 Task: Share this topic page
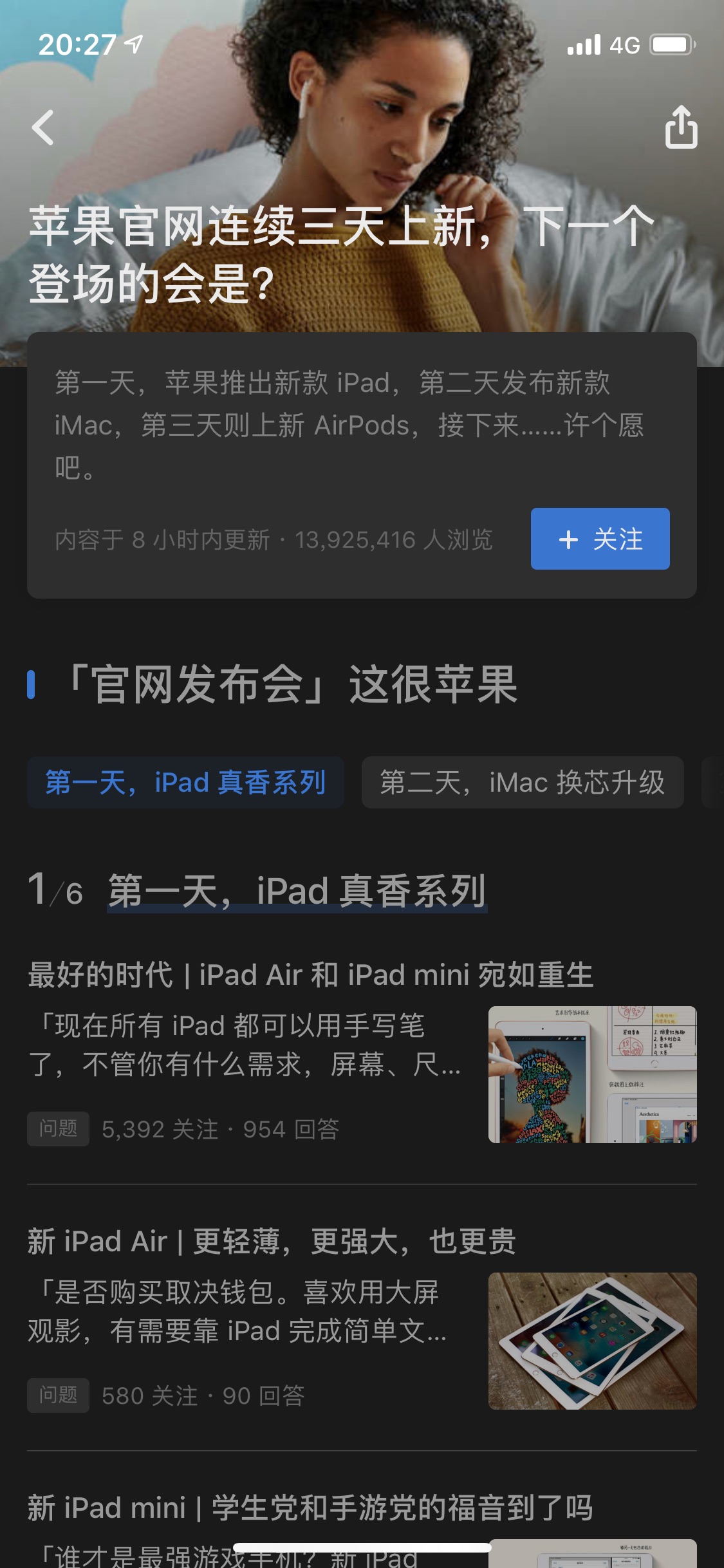pos(681,127)
